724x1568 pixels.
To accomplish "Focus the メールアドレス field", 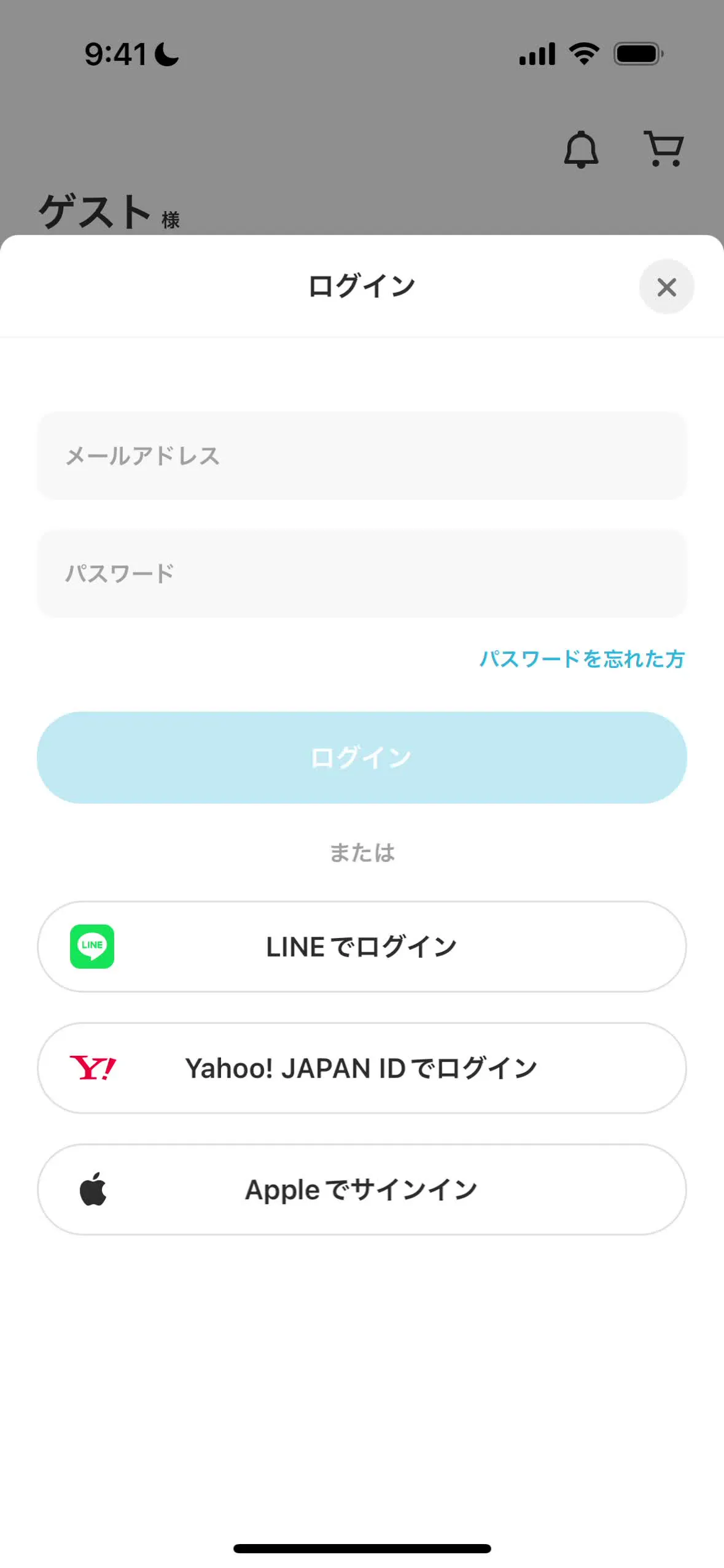I will click(x=362, y=456).
